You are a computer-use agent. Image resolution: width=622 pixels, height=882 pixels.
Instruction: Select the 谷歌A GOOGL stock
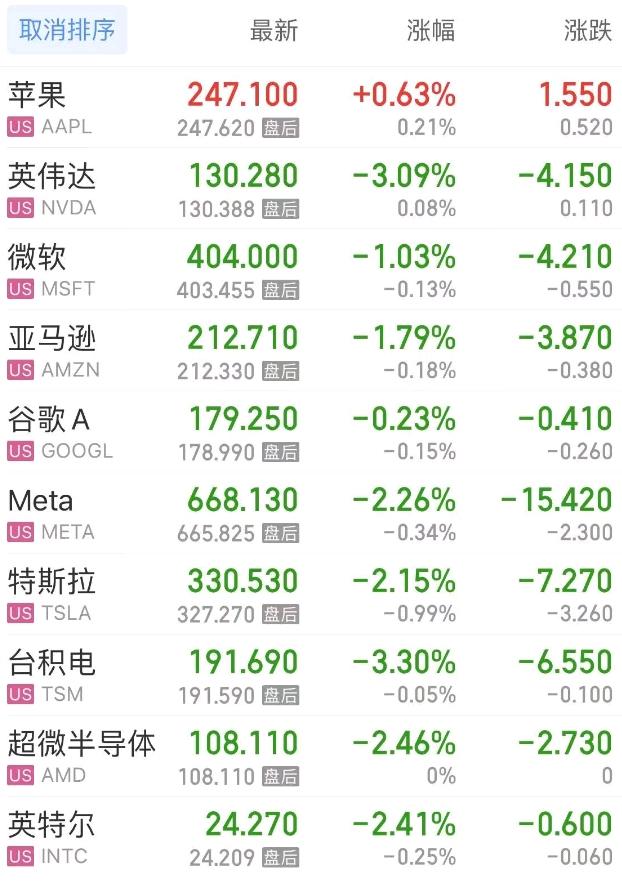point(311,432)
